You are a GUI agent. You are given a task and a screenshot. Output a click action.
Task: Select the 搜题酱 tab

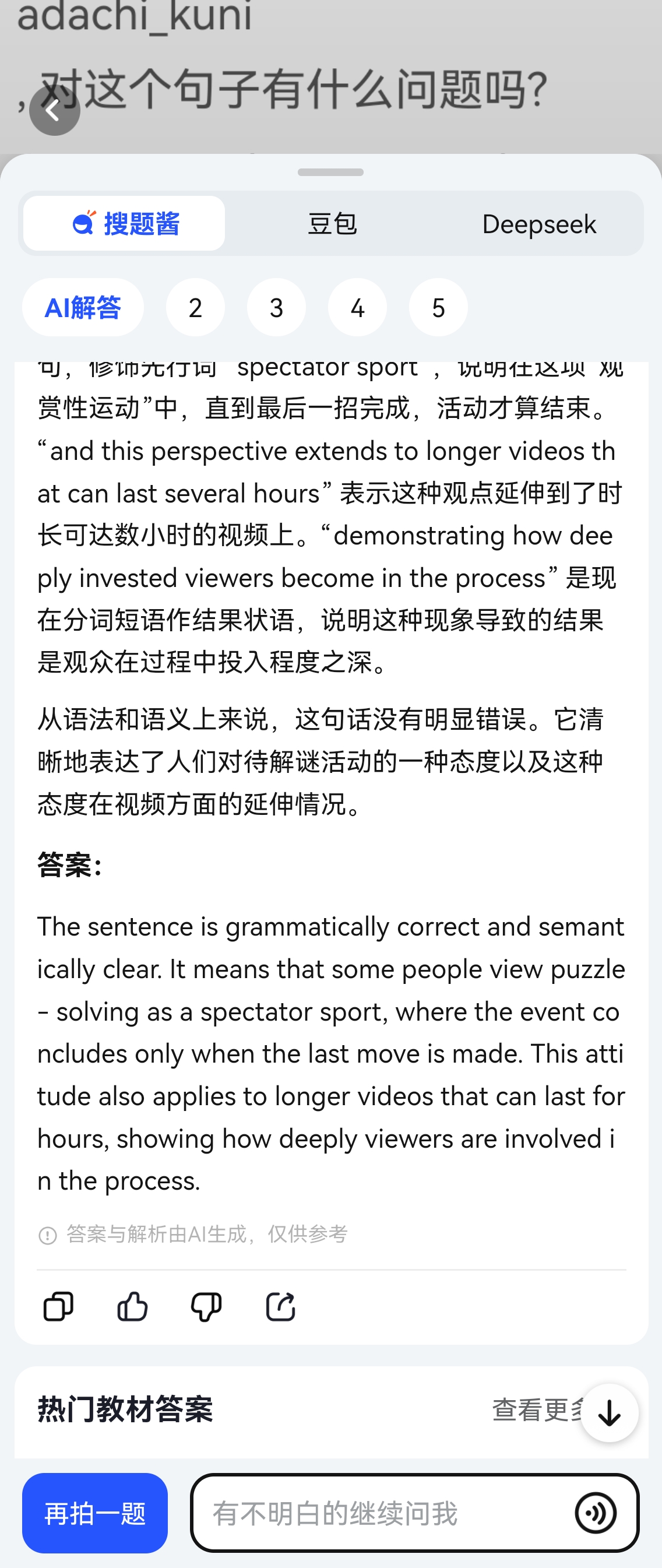124,223
